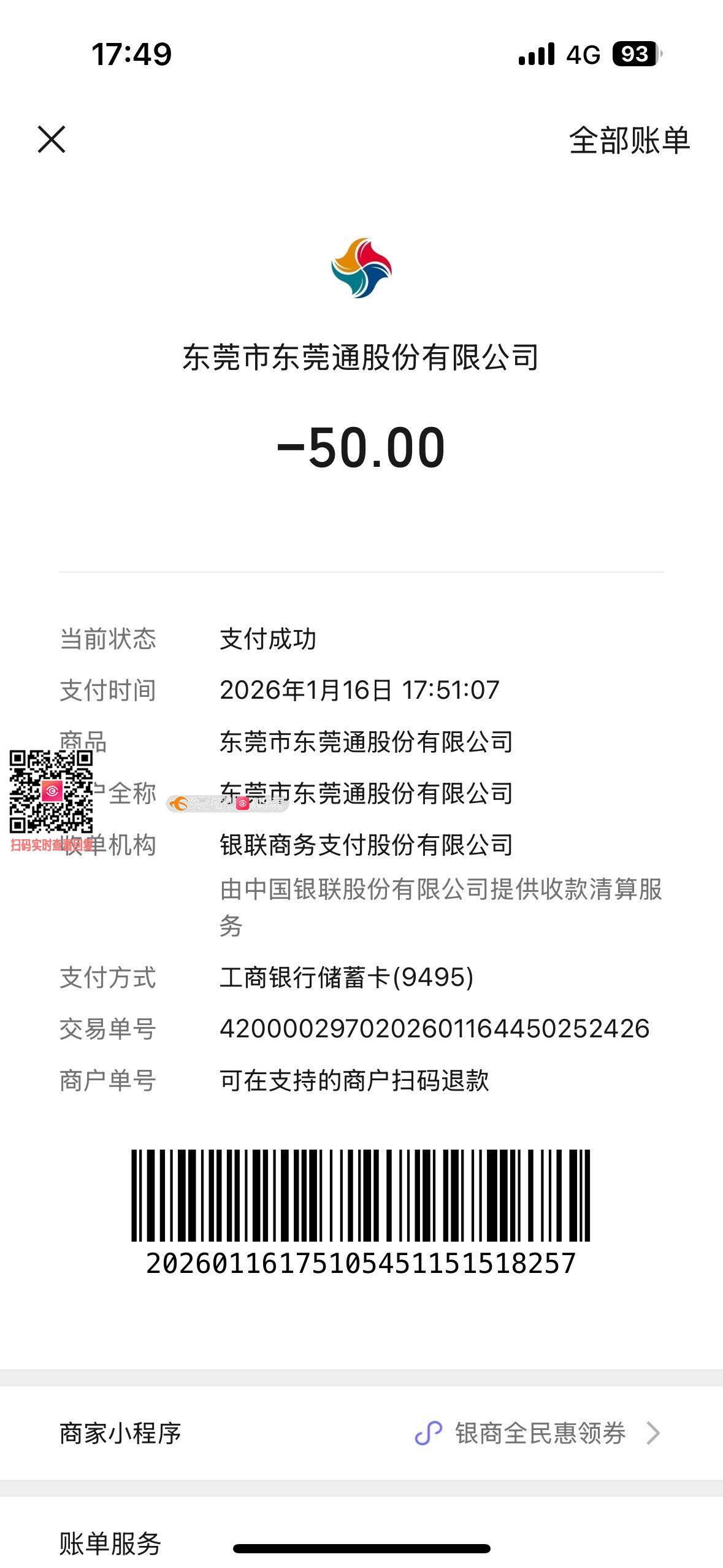This screenshot has height=1568, width=723.
Task: Open 全部账单 to view all bills
Action: tap(629, 140)
